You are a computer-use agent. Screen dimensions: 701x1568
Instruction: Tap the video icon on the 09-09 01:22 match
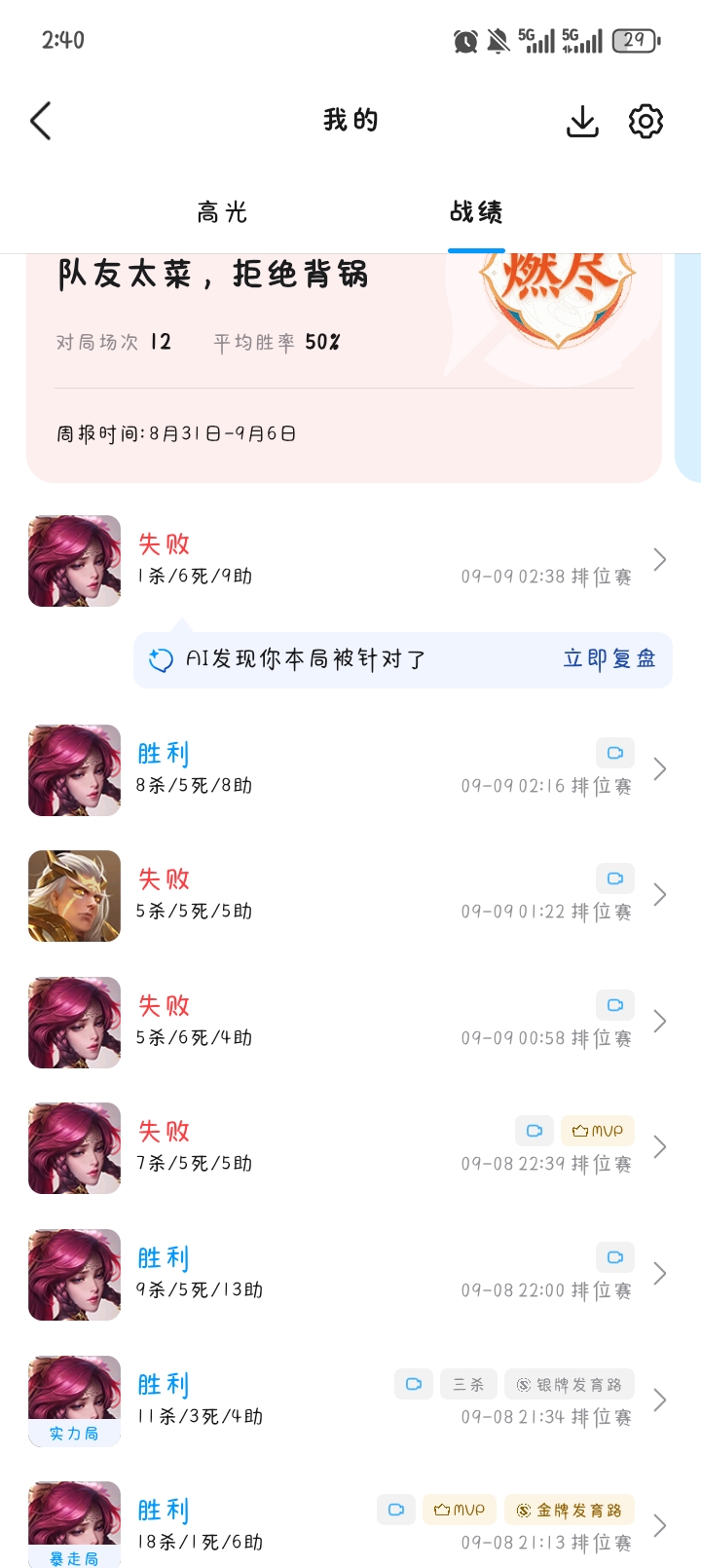615,878
